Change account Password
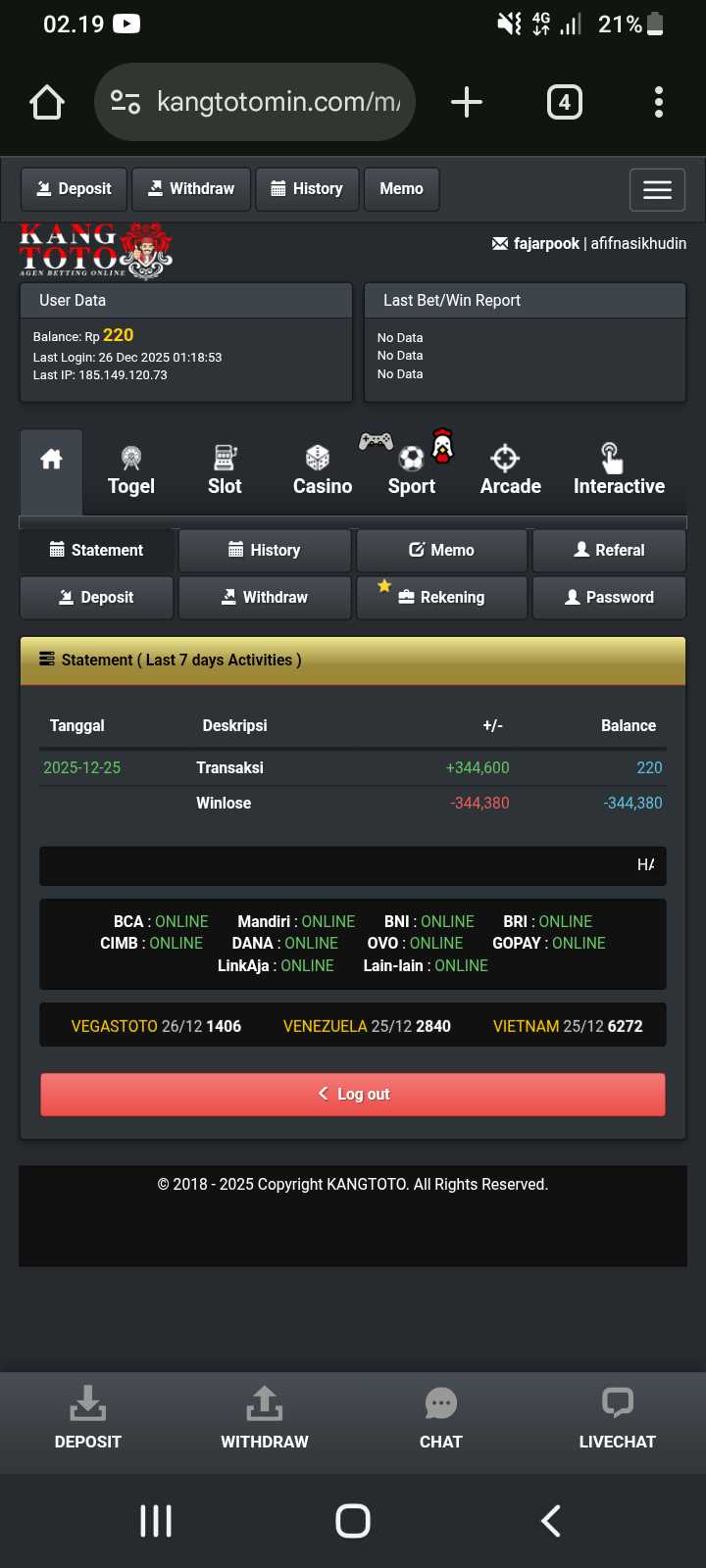This screenshot has width=706, height=1568. pos(609,598)
